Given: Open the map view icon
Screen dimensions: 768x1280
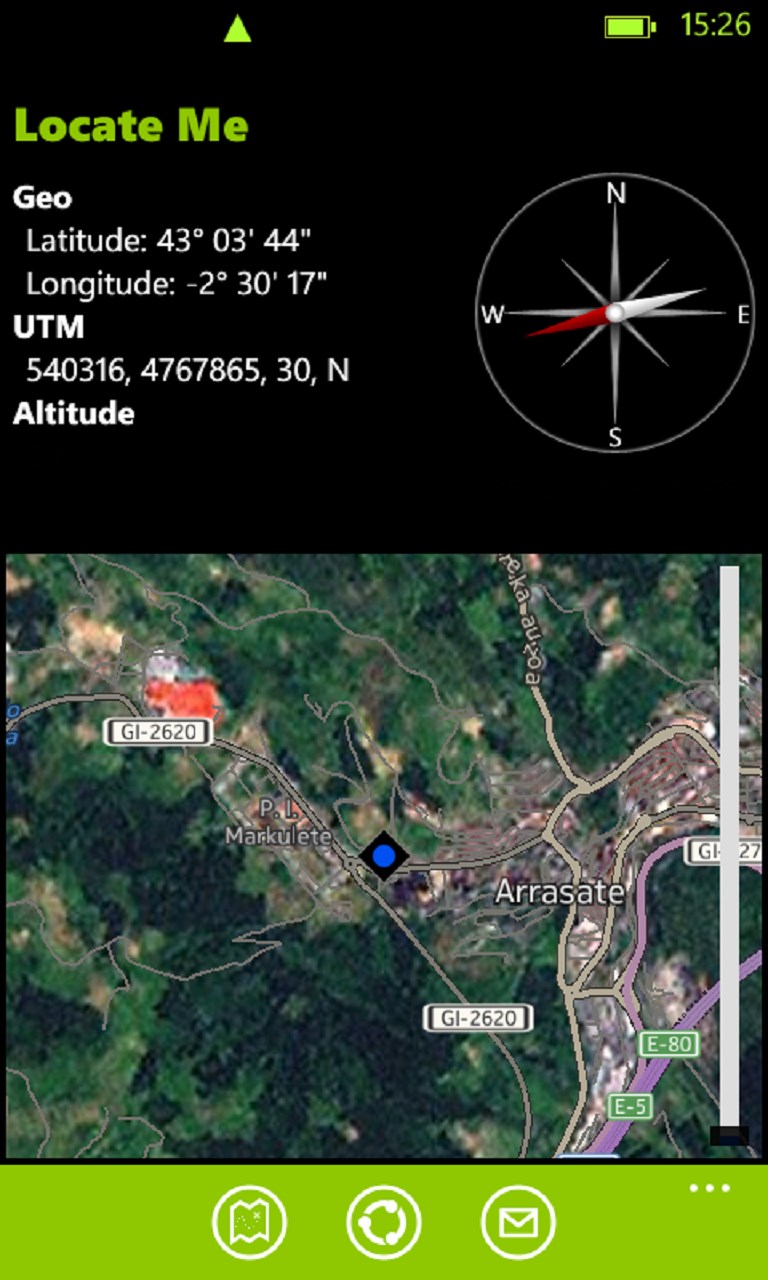Looking at the screenshot, I should coord(249,1222).
